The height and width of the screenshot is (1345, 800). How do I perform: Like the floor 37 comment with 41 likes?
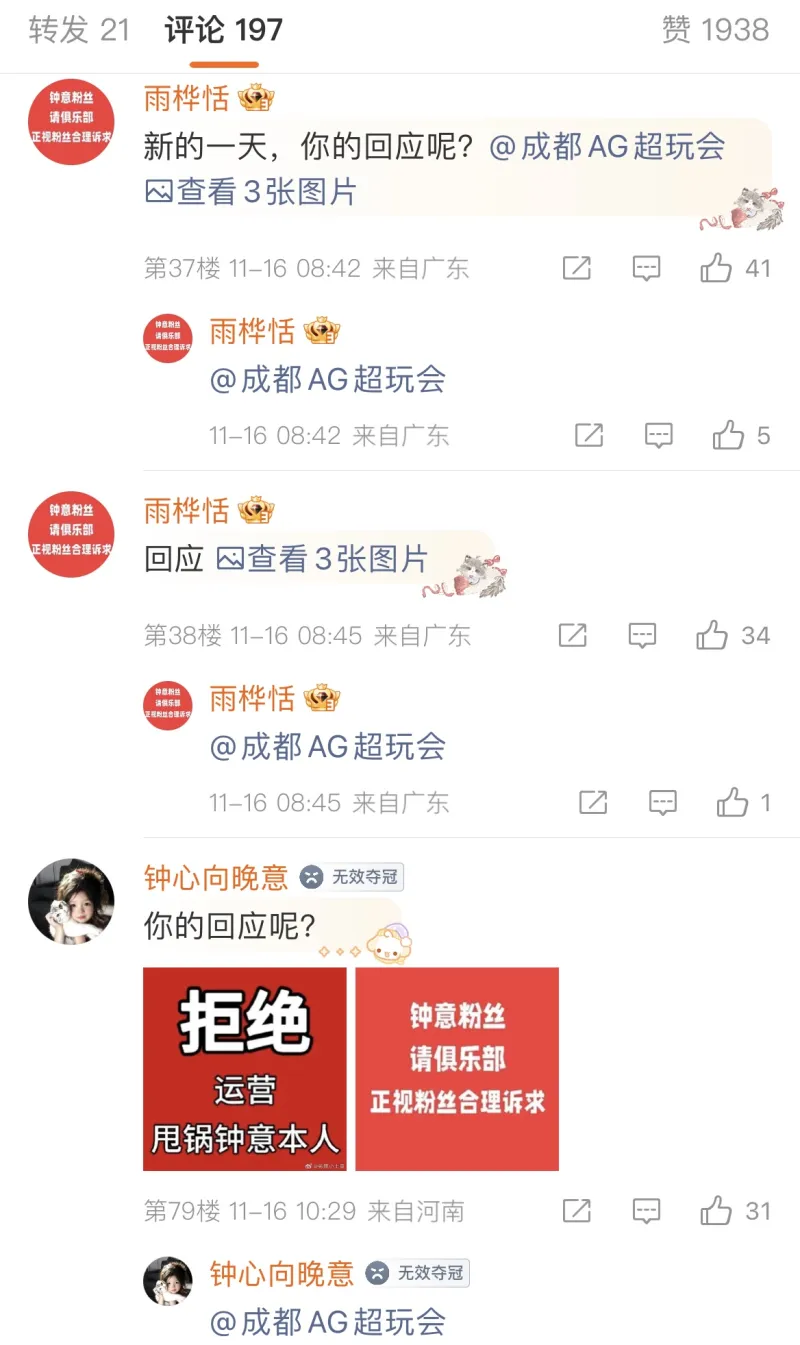coord(716,268)
